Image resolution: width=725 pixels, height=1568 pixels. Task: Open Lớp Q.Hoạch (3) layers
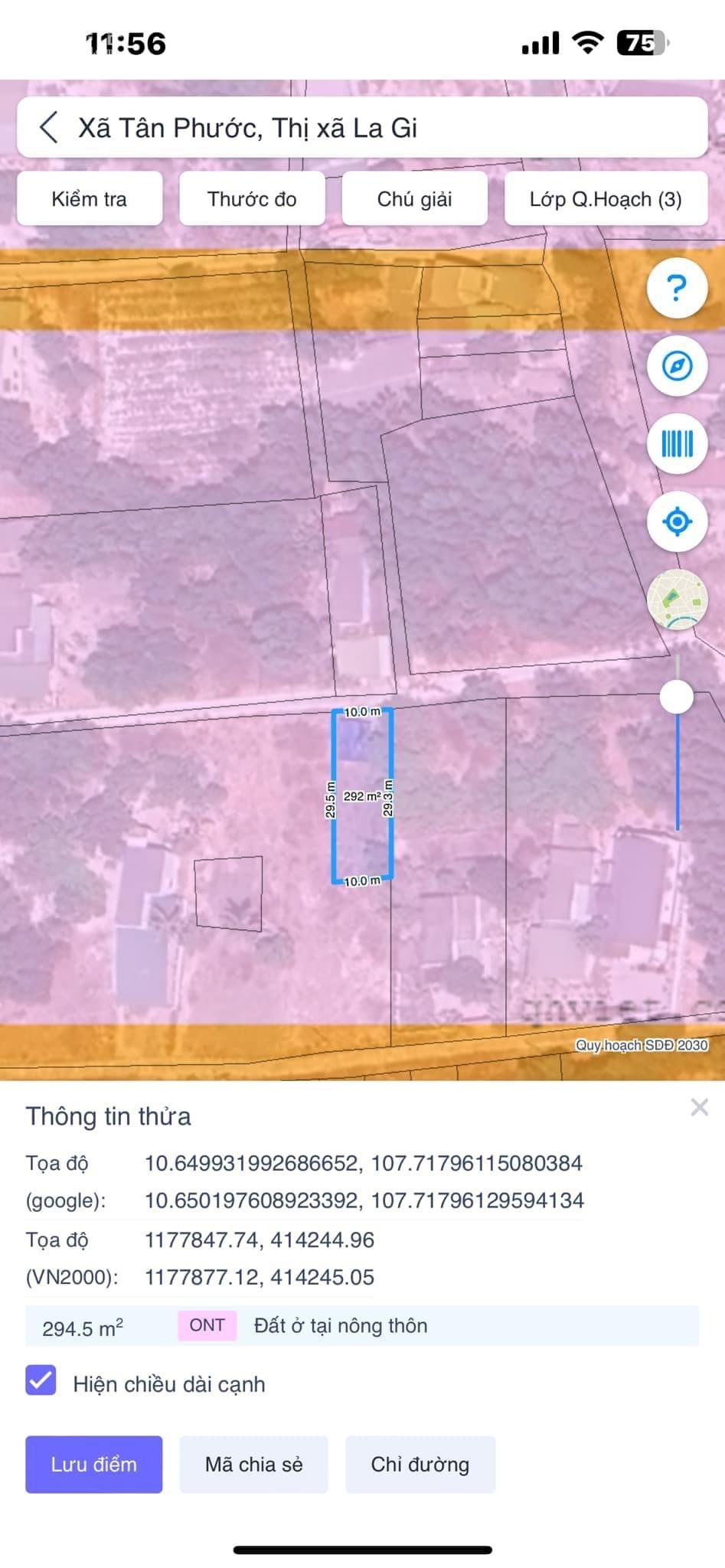point(606,199)
